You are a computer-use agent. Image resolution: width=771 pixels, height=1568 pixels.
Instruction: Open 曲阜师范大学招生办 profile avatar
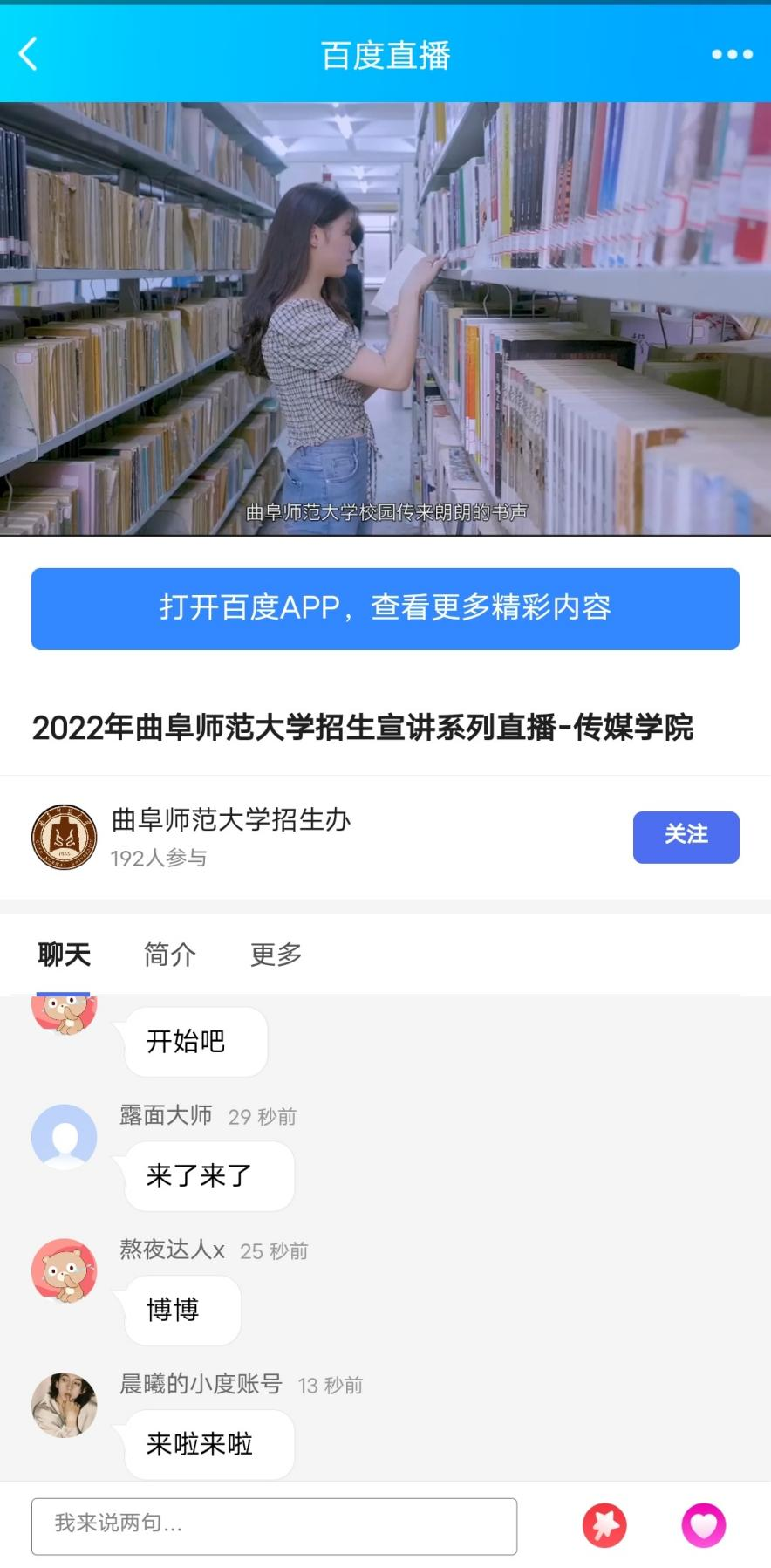64,836
